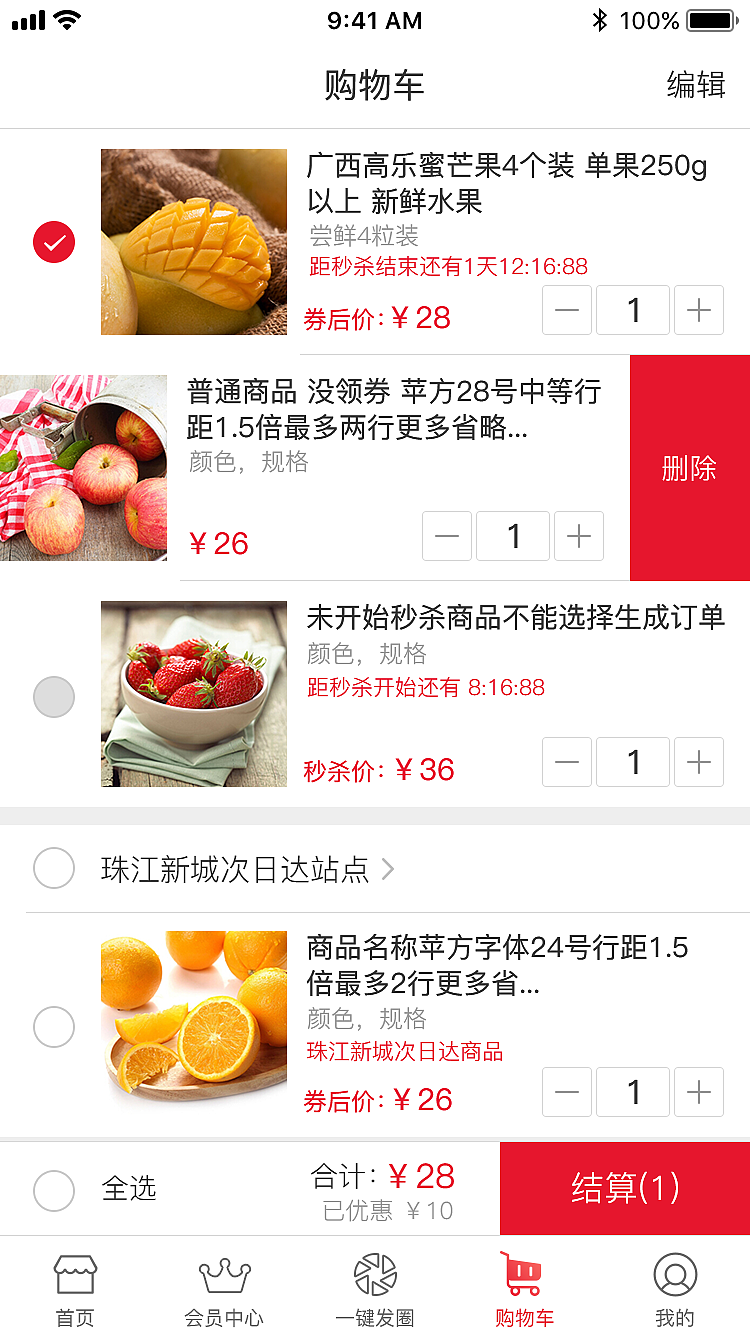Tap the red 删除 delete button
The image size is (750, 1334).
coord(689,468)
